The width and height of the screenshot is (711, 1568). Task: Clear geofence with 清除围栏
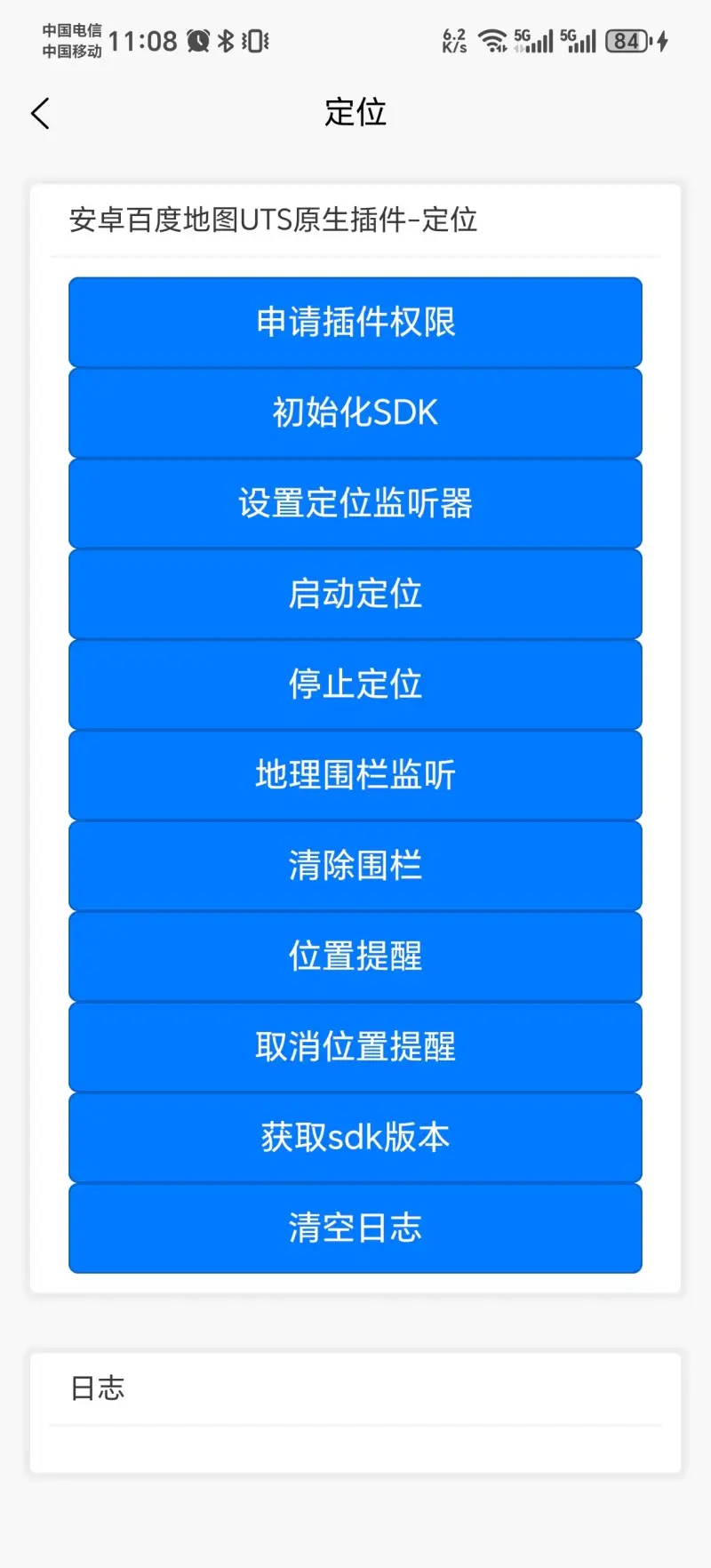[355, 866]
